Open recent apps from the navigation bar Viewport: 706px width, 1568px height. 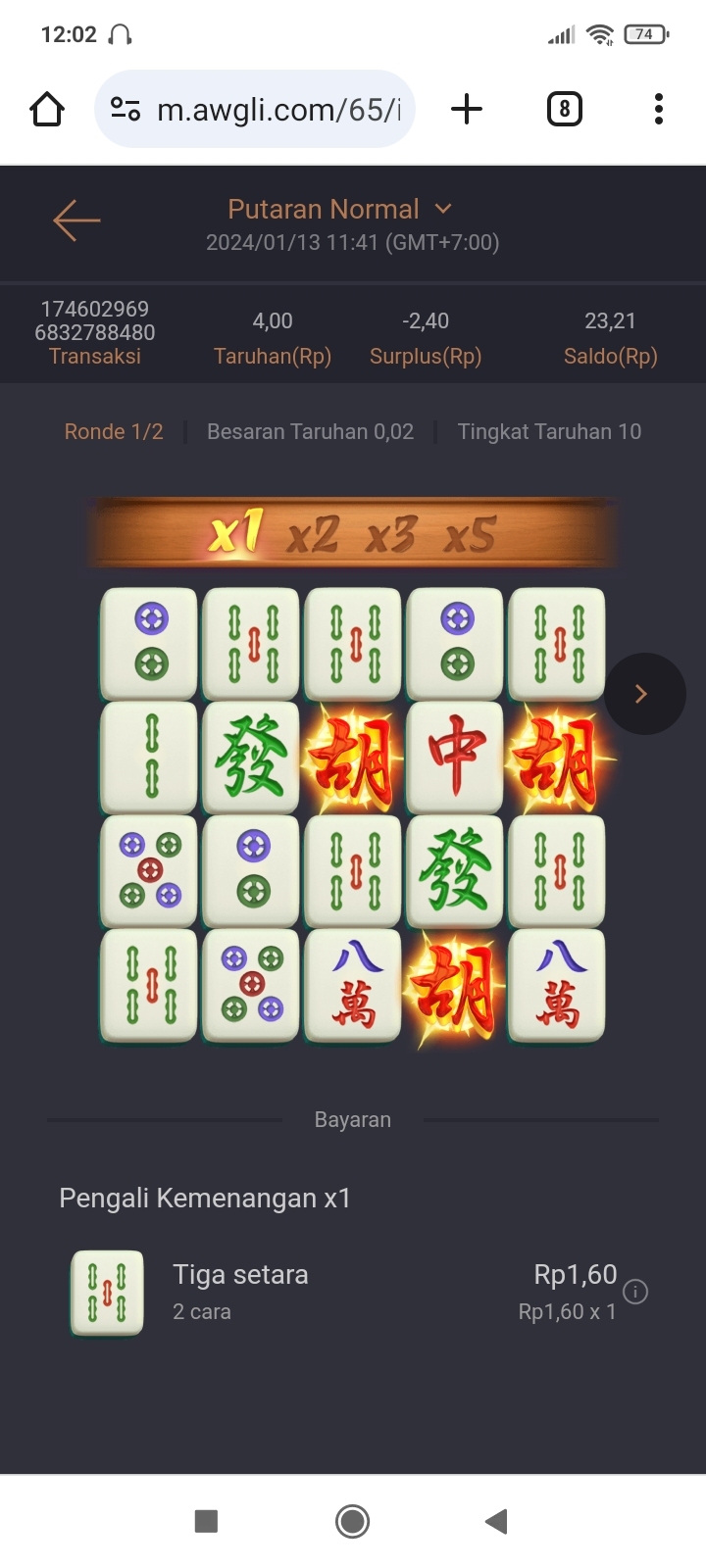click(206, 1521)
